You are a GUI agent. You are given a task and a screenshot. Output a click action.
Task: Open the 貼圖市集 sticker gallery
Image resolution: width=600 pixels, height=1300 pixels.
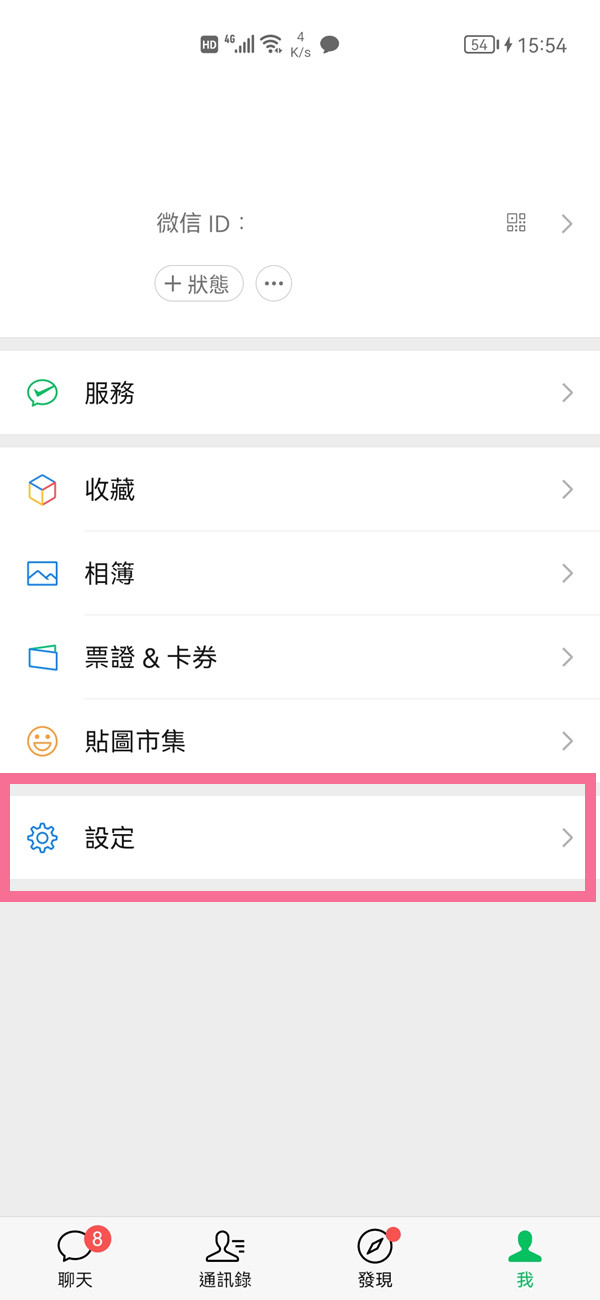pos(300,742)
